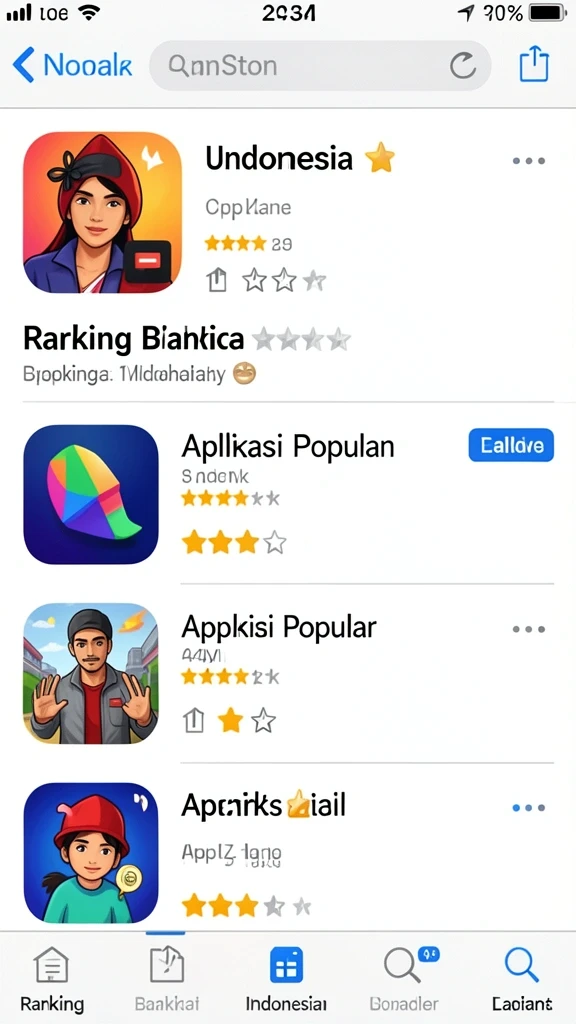Share this page from the top bar
The image size is (576, 1024).
(x=534, y=63)
